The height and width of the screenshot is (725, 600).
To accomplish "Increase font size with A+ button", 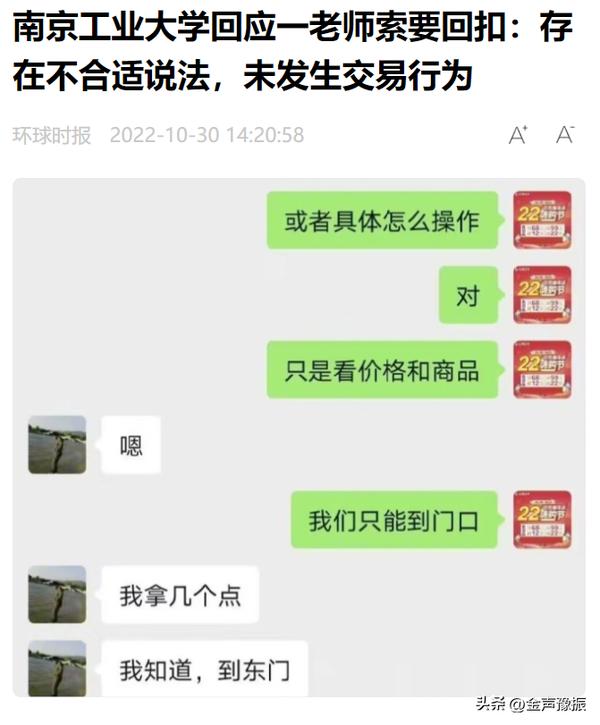I will point(518,135).
